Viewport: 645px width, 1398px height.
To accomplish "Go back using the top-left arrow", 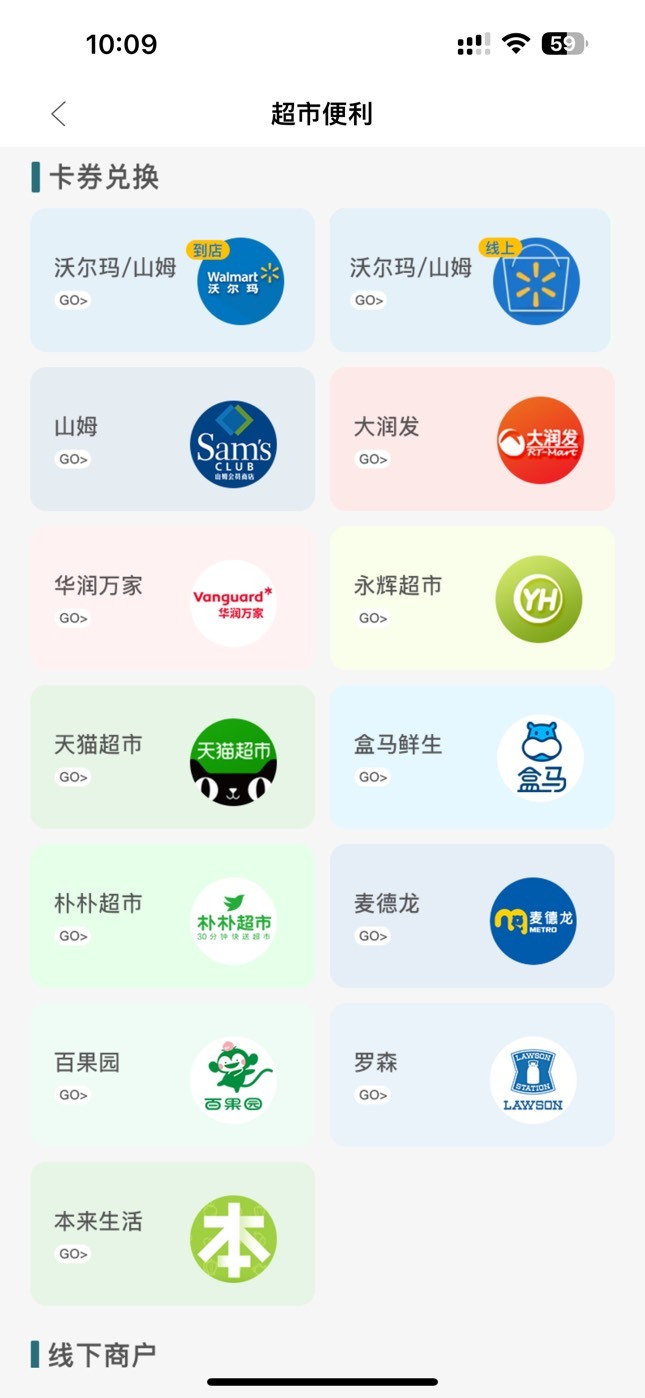I will pyautogui.click(x=59, y=114).
